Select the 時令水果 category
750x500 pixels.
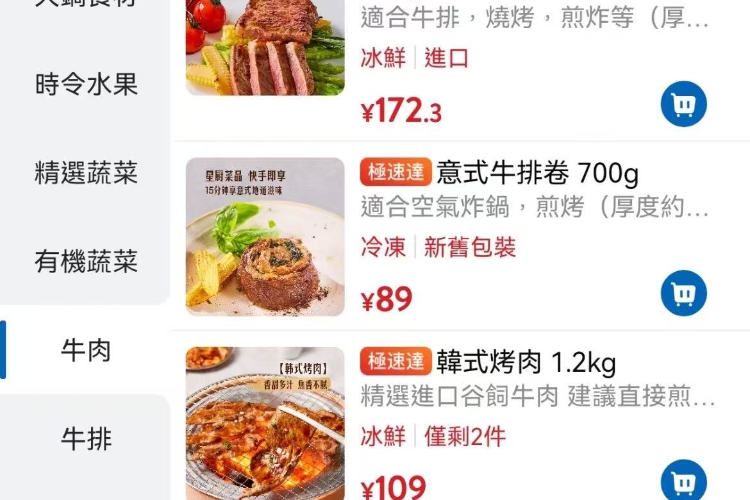point(86,85)
